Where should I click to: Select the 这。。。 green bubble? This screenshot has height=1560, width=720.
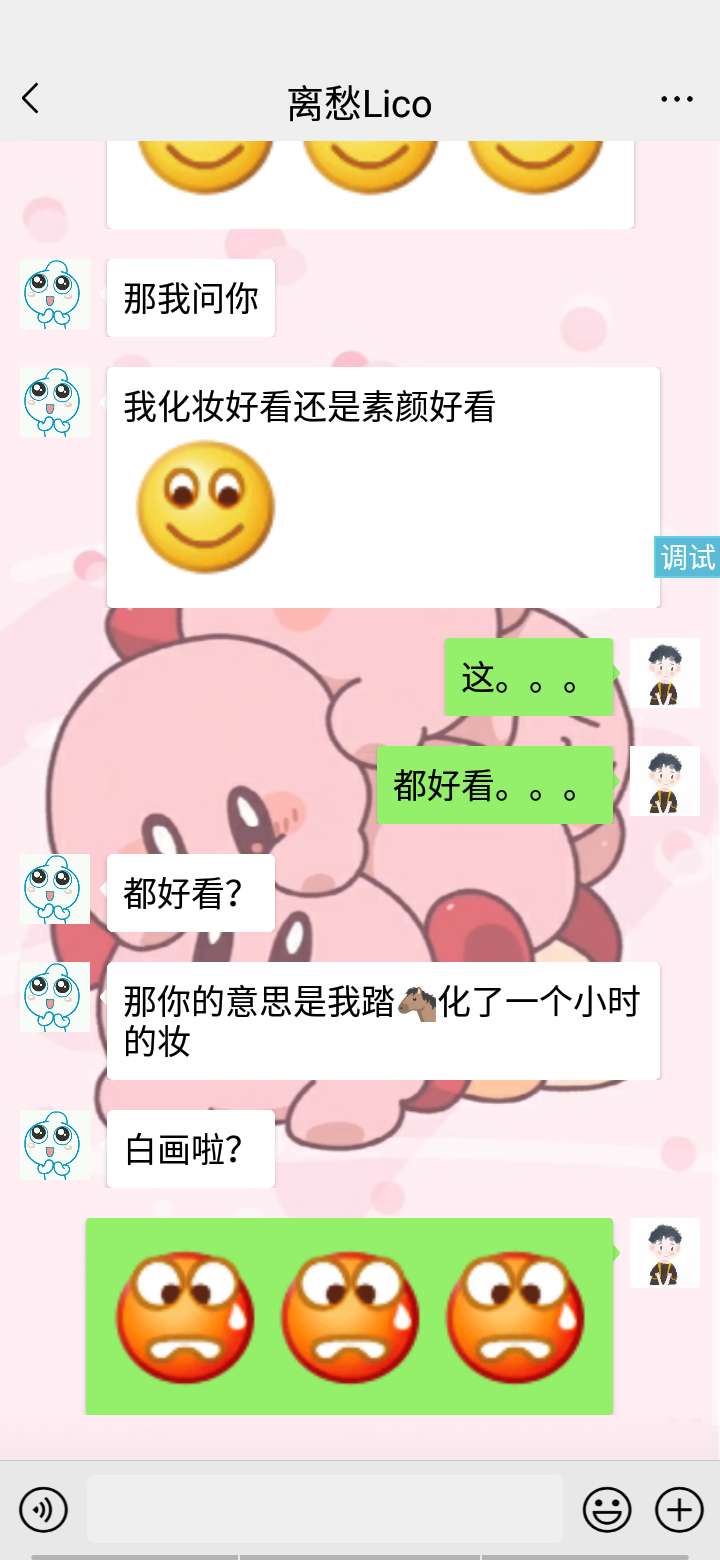click(528, 675)
